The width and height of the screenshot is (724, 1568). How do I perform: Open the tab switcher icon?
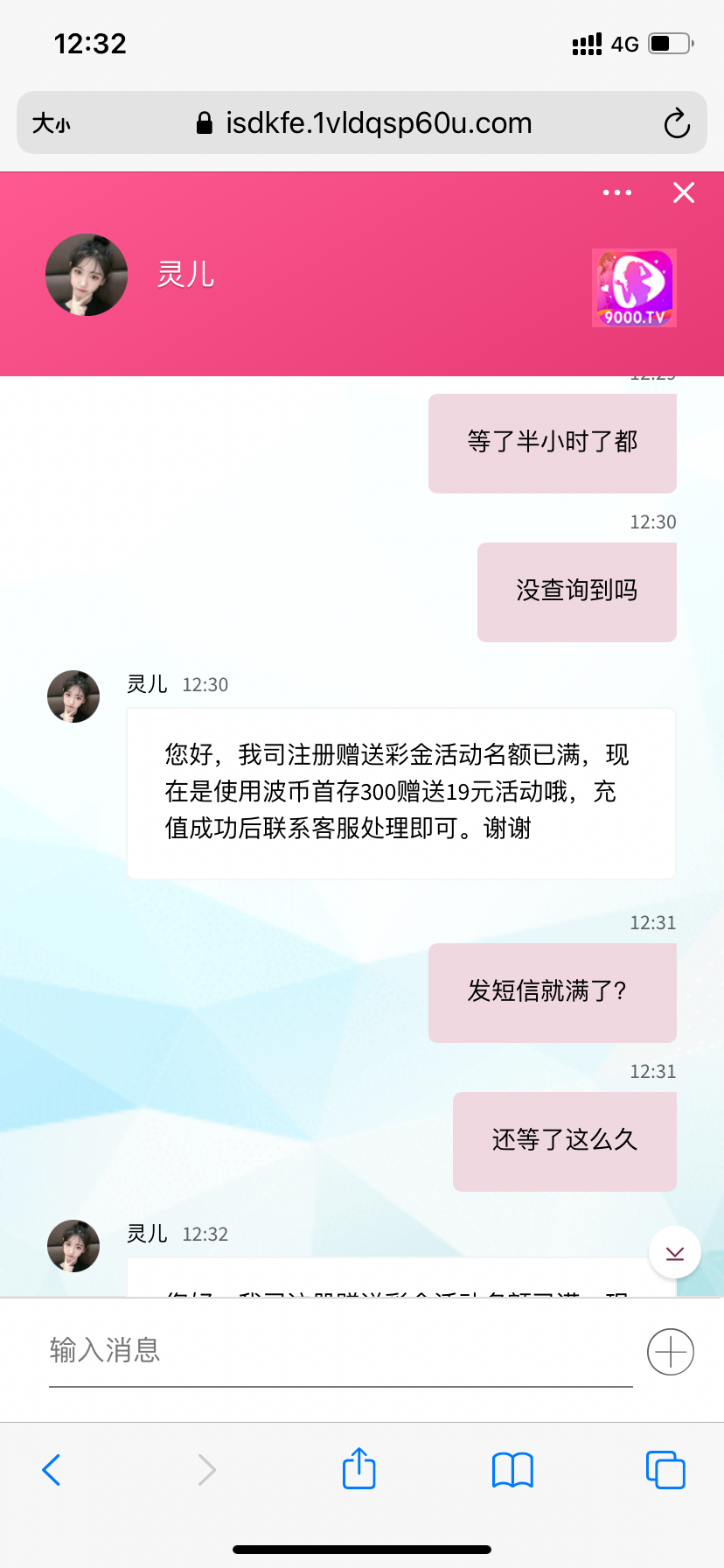point(665,1470)
